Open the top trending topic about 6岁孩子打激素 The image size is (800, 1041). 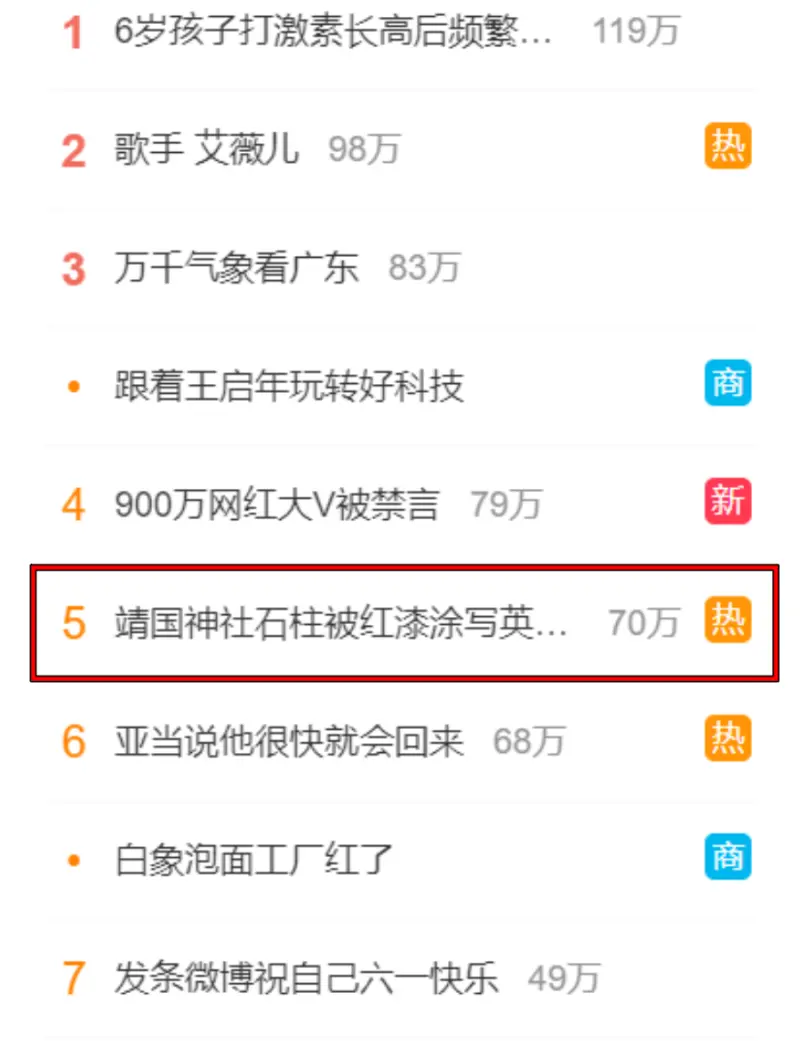(333, 32)
